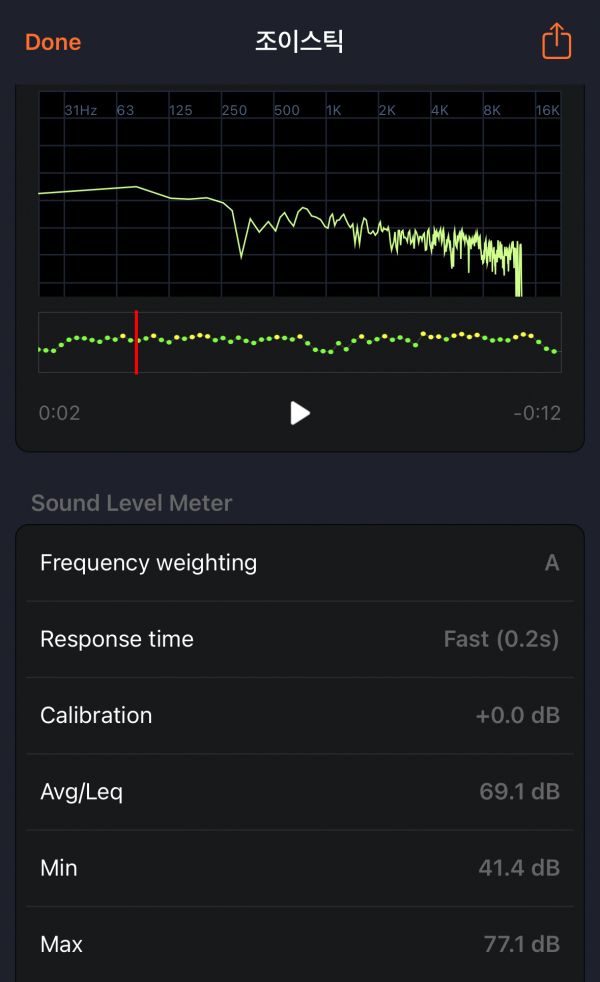Tap the level timeline to seek playback

tap(300, 343)
